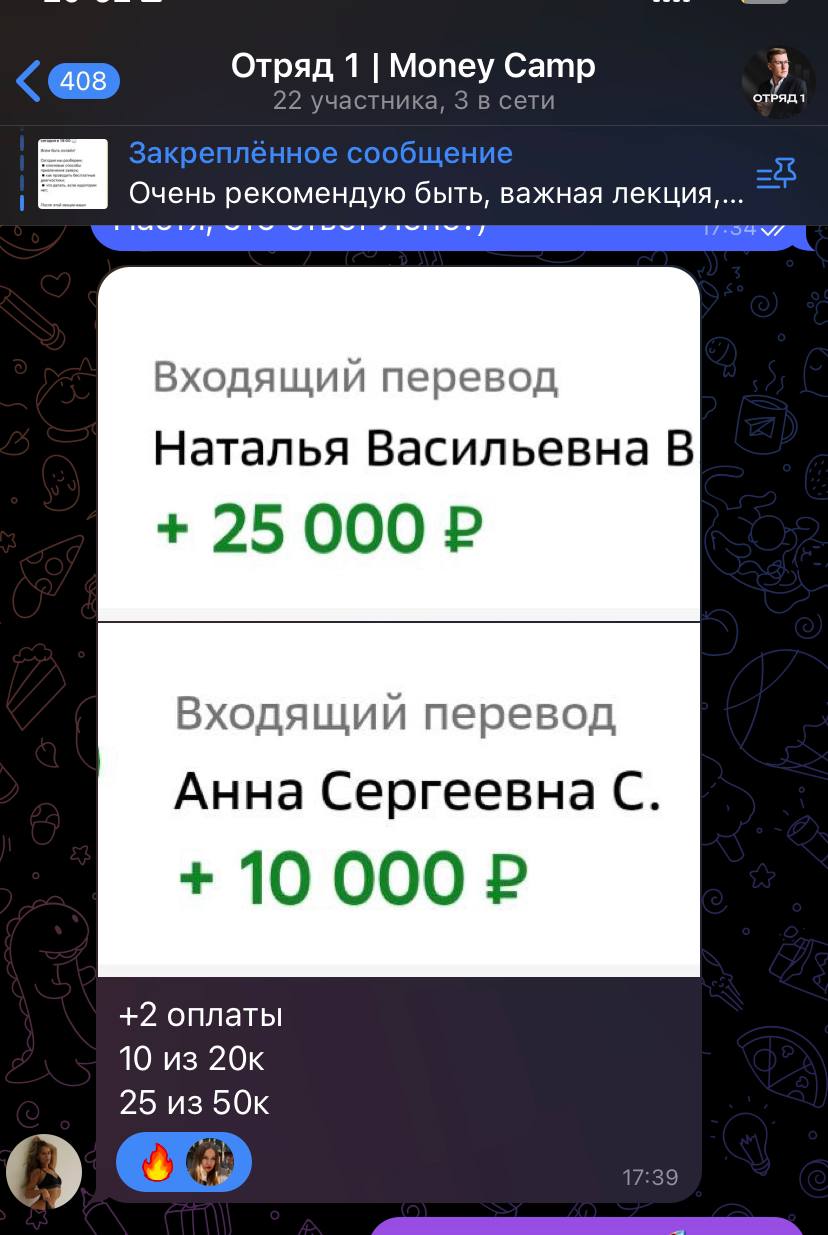
Task: Open the message sender's profile photo
Action: pos(44,1170)
